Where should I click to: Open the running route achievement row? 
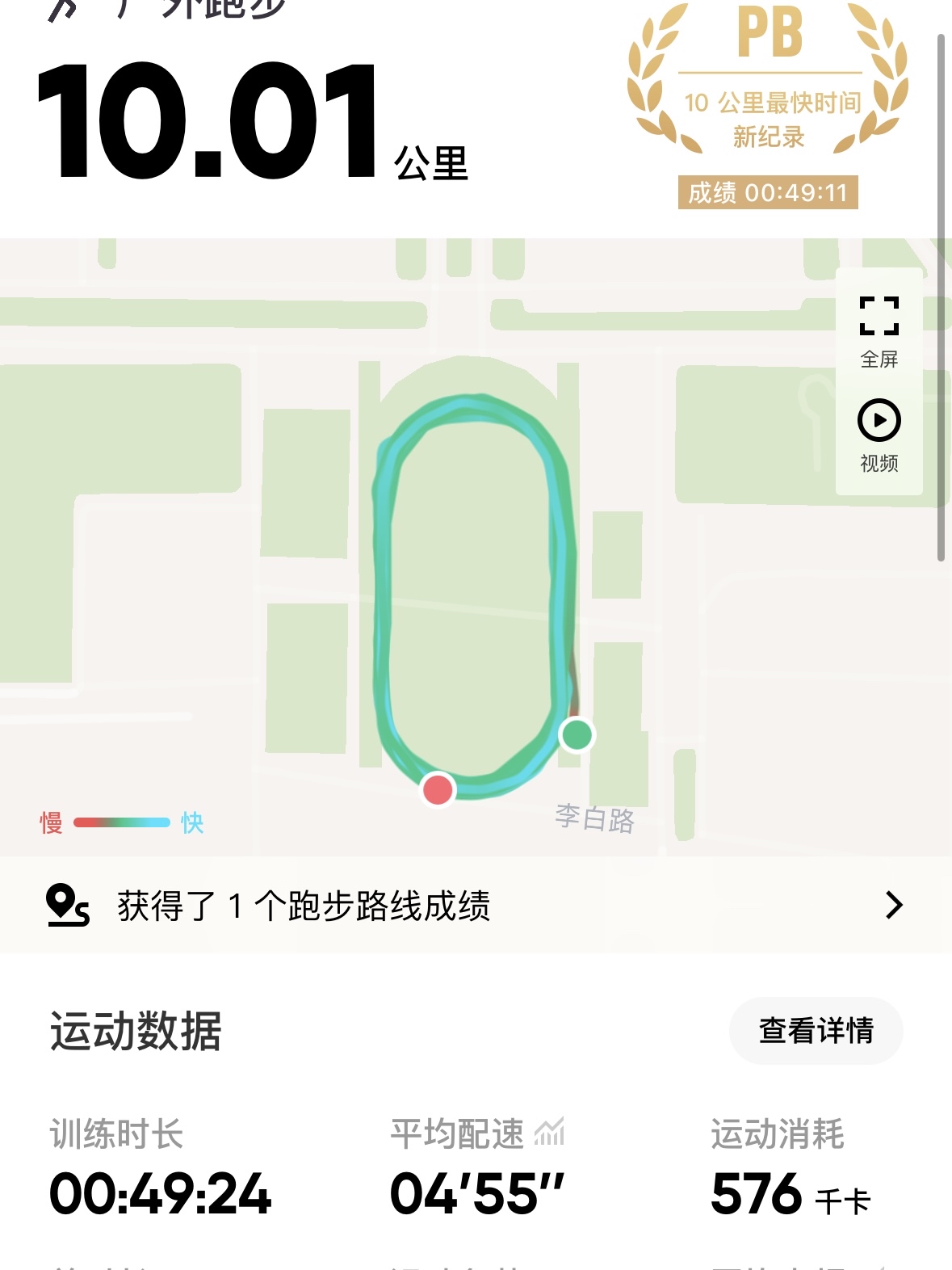[x=476, y=905]
